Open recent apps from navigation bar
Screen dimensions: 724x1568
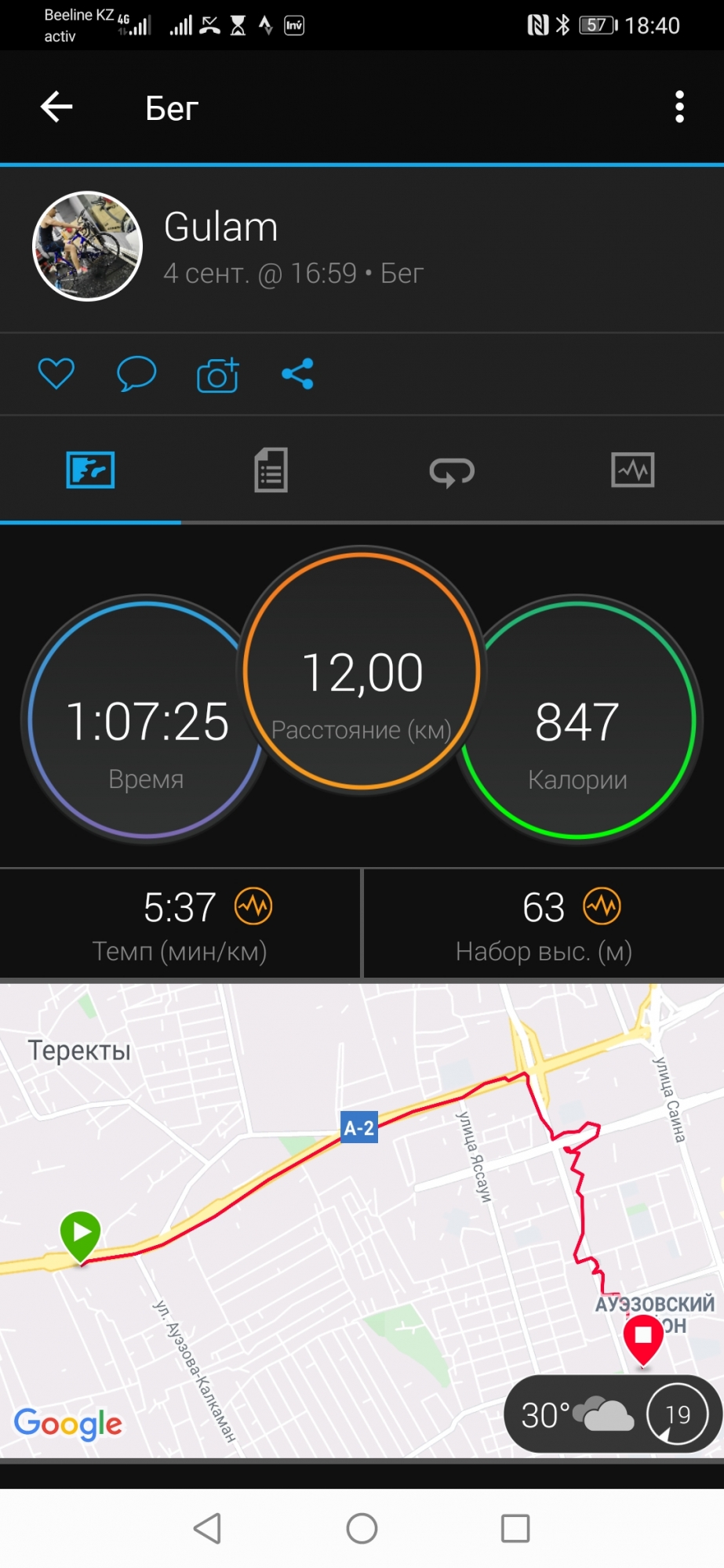pyautogui.click(x=515, y=1528)
